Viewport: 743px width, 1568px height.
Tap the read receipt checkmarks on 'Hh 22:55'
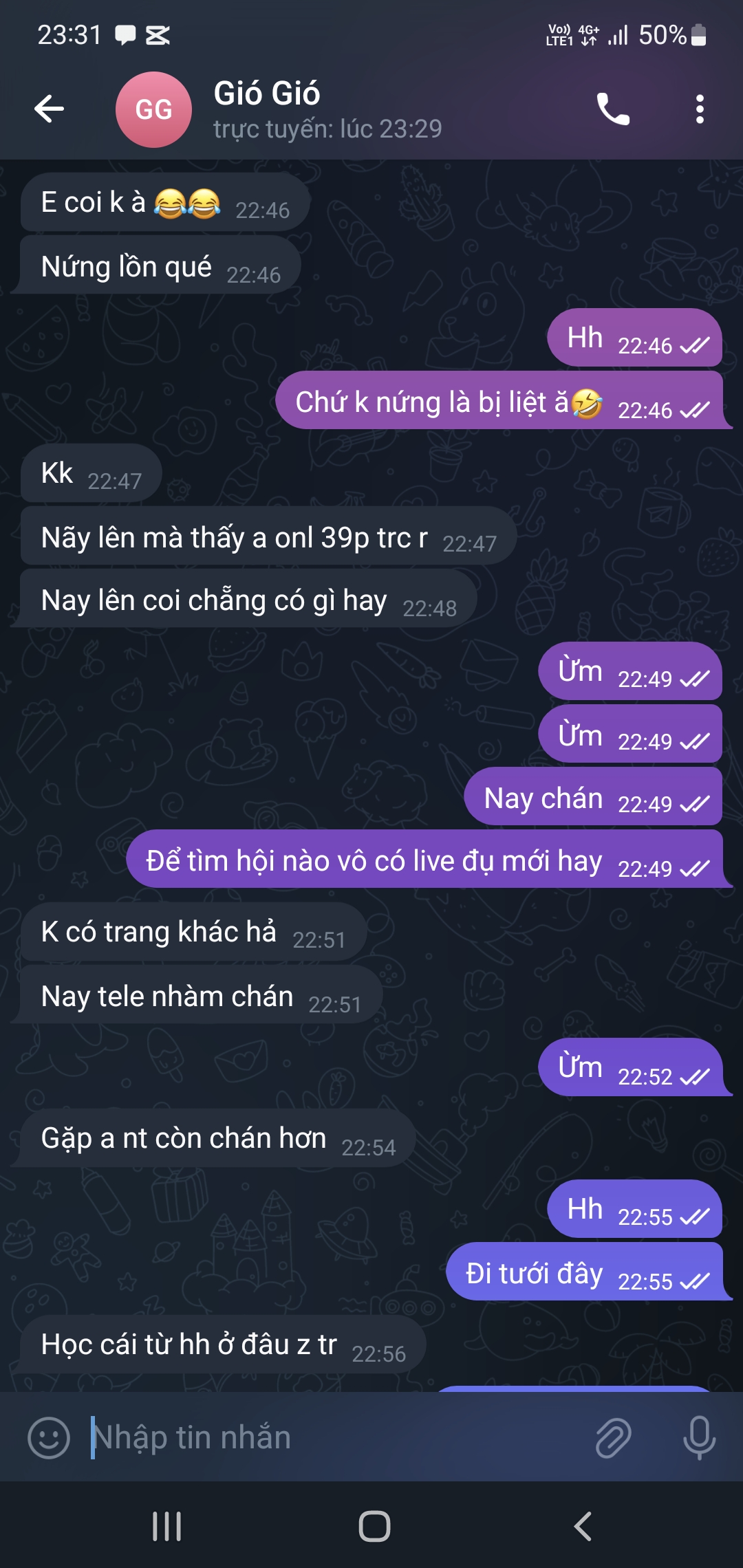(x=695, y=1215)
